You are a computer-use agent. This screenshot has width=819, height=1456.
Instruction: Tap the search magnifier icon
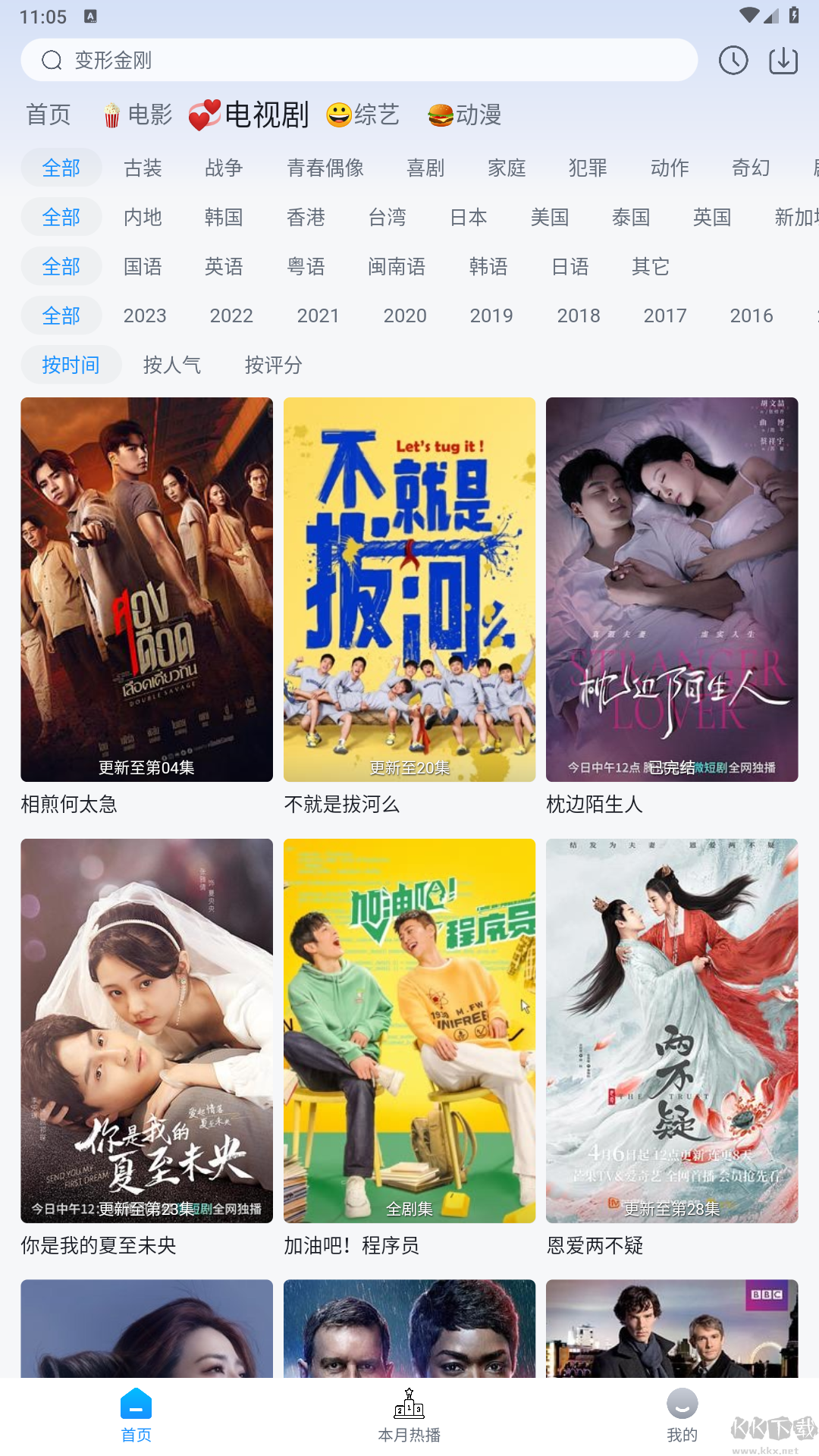[x=51, y=59]
